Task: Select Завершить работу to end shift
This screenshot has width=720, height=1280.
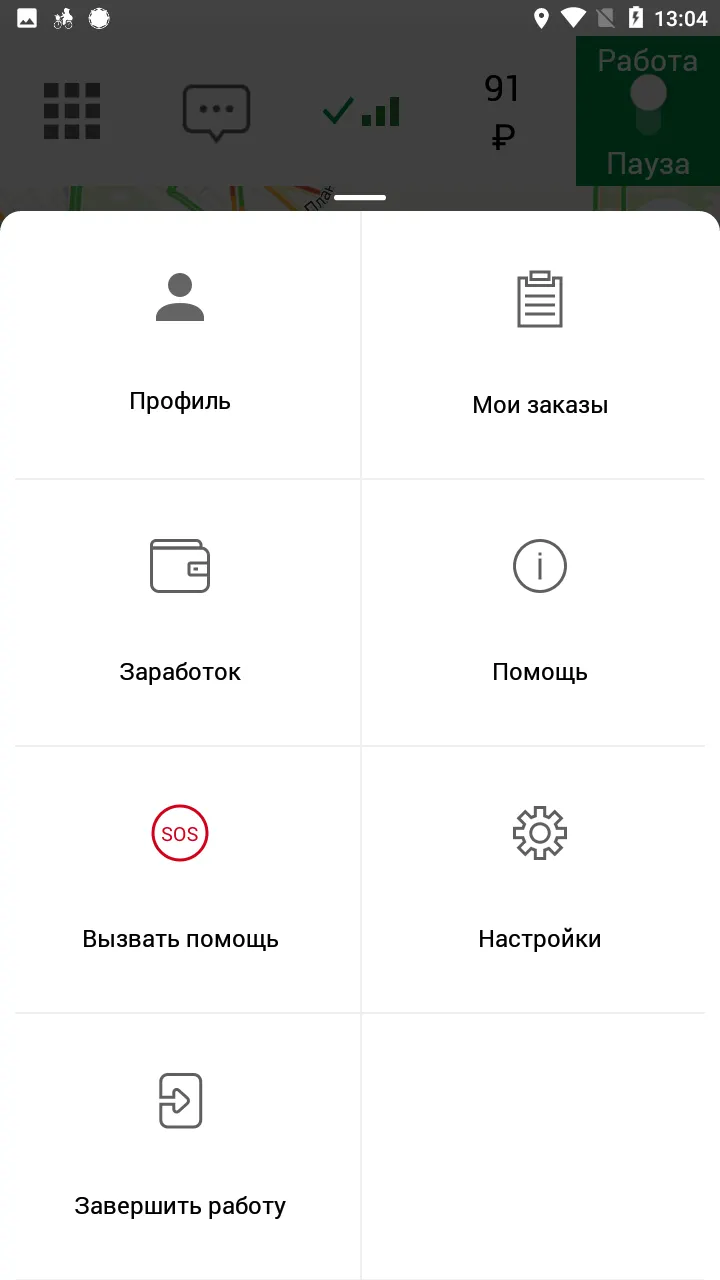Action: pos(180,1146)
